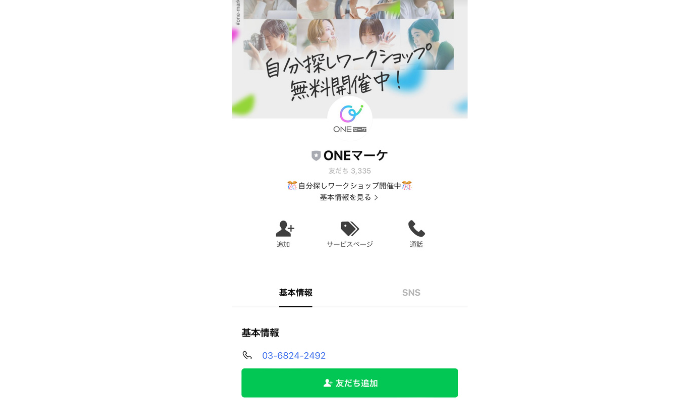700x400 pixels.
Task: Switch to the SNS tab
Action: point(411,293)
